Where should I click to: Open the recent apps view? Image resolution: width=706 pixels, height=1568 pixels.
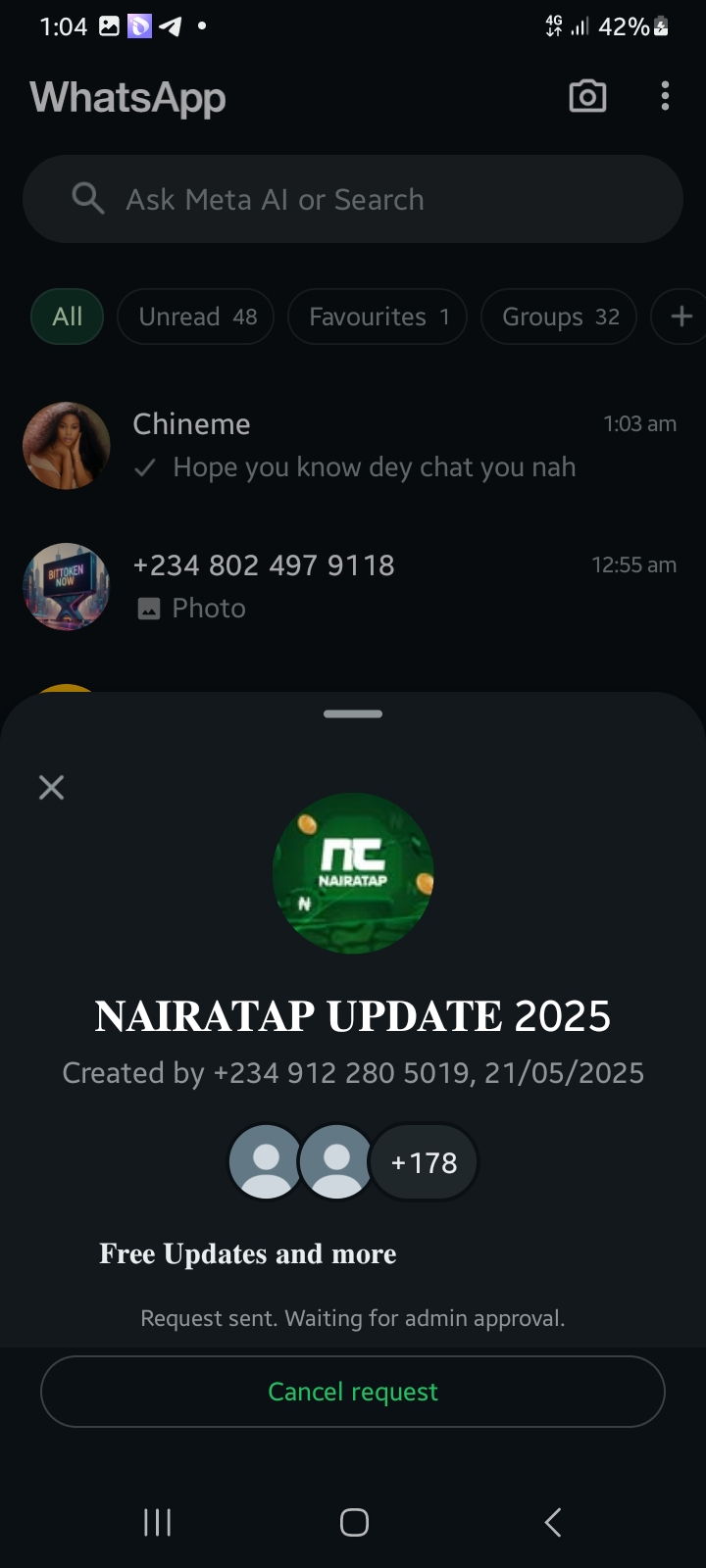[x=157, y=1522]
